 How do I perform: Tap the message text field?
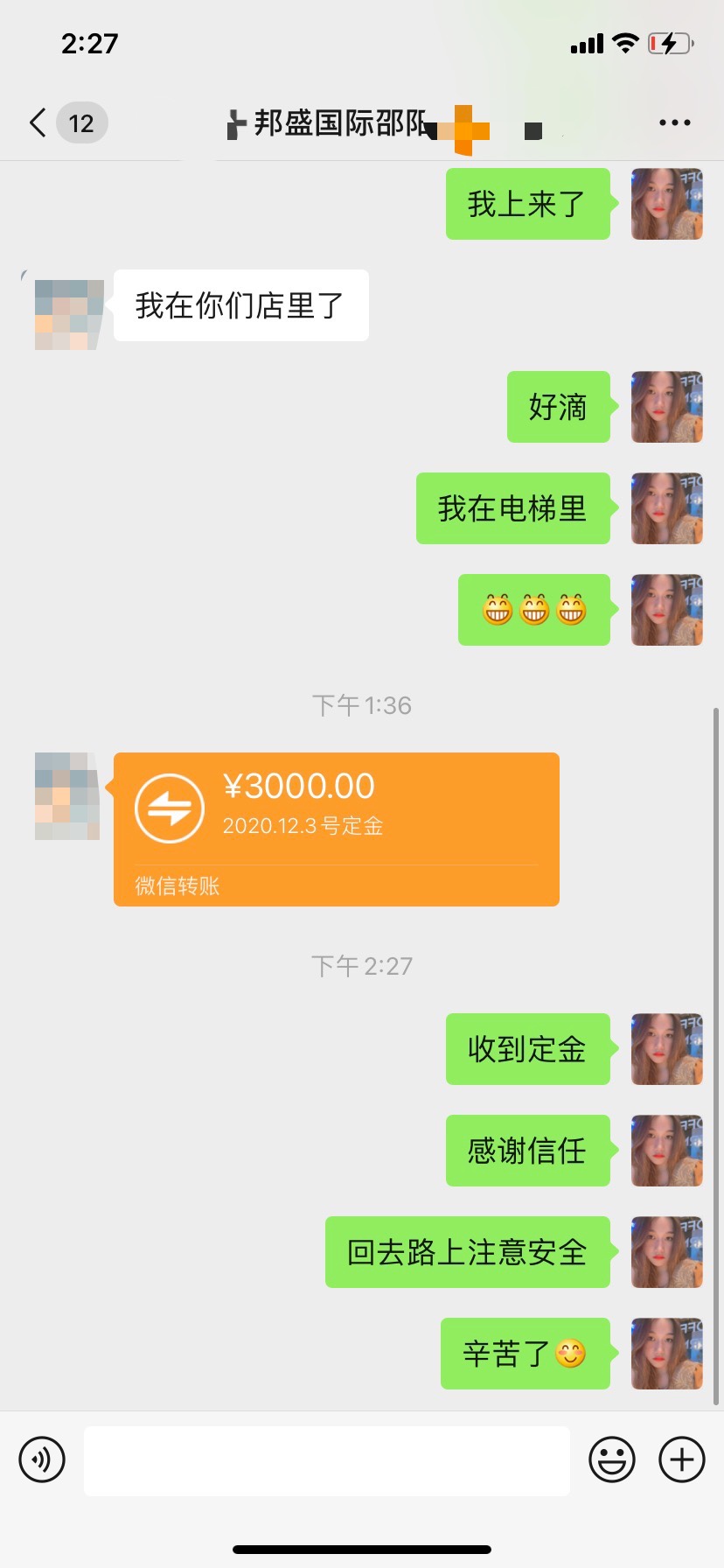(326, 1459)
